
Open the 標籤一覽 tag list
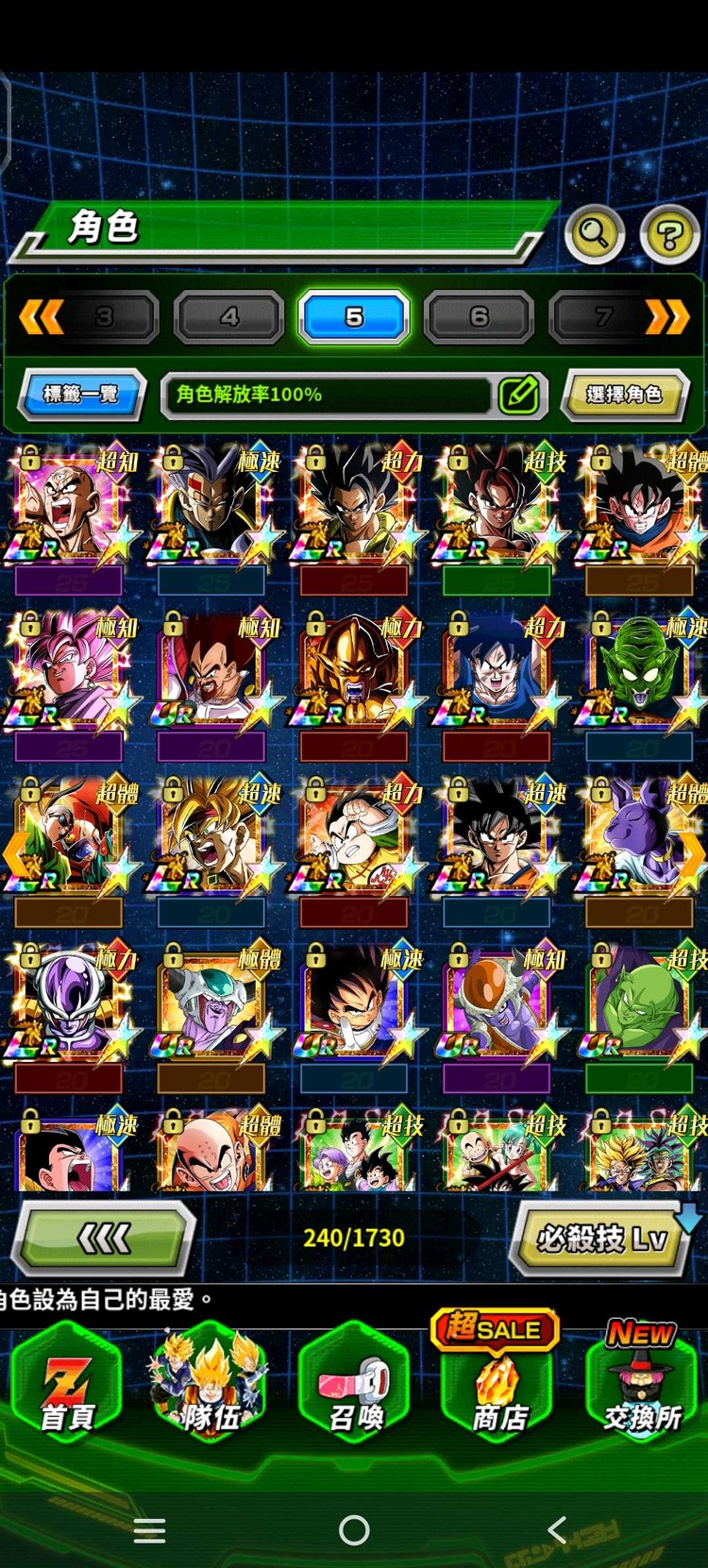81,394
